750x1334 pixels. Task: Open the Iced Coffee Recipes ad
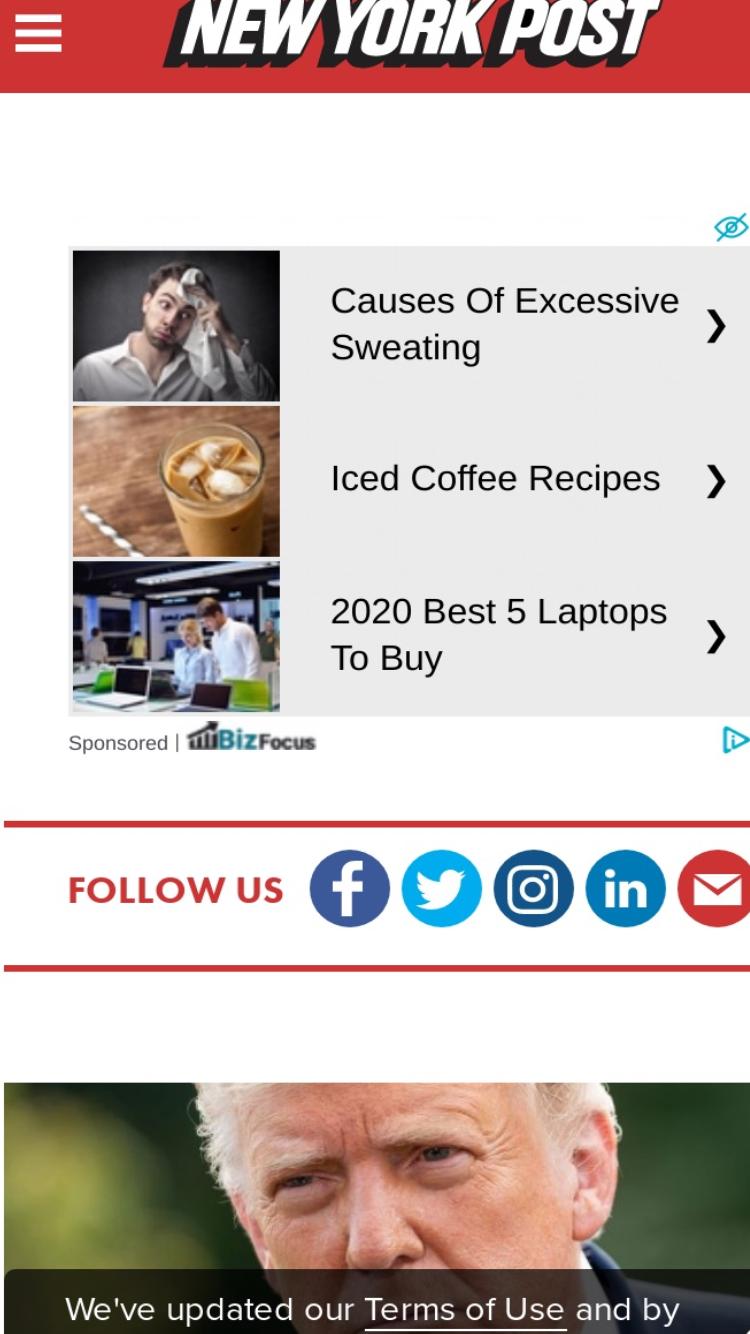410,480
